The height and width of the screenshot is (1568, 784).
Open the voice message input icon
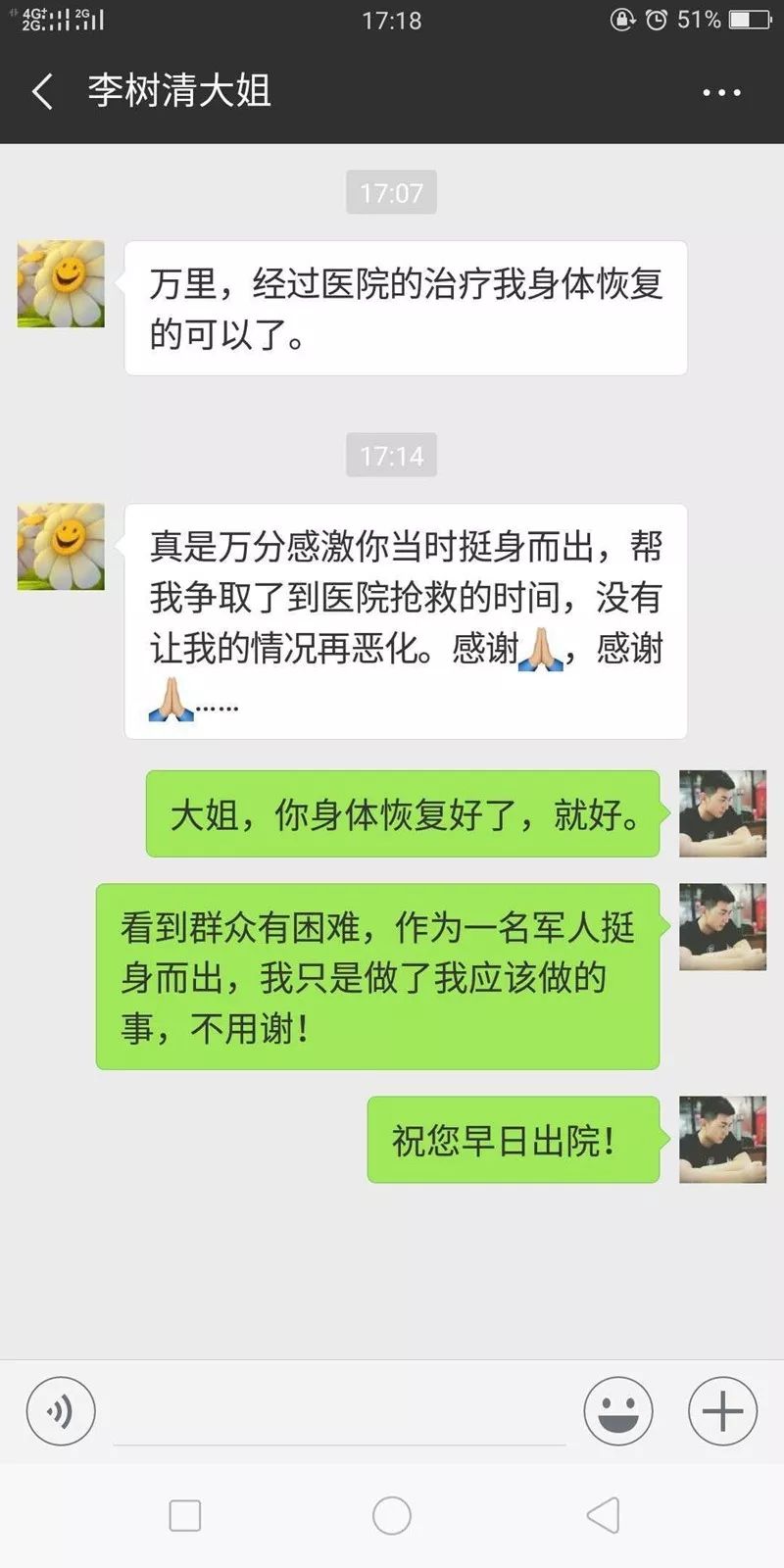pyautogui.click(x=61, y=1412)
